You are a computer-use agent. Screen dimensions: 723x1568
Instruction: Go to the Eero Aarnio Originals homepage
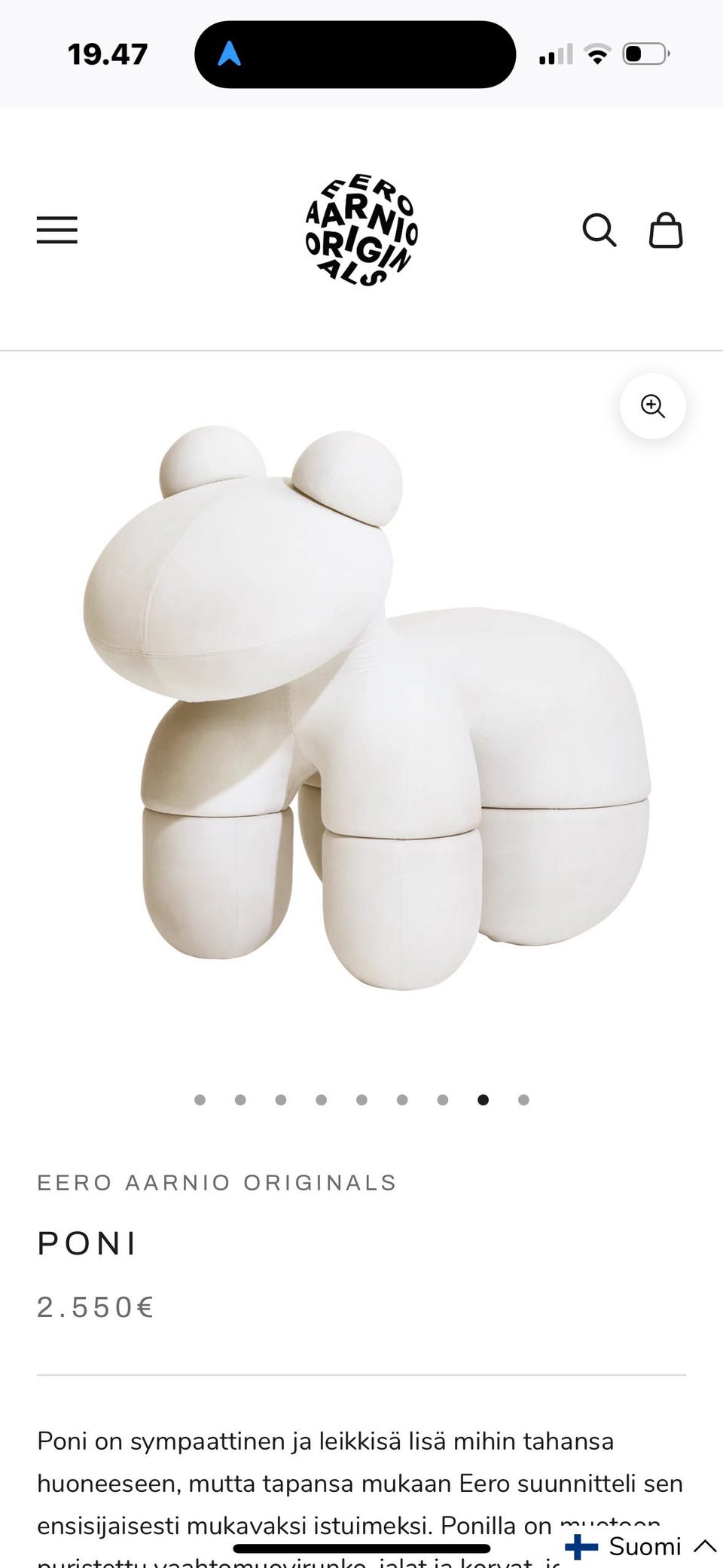click(x=361, y=231)
